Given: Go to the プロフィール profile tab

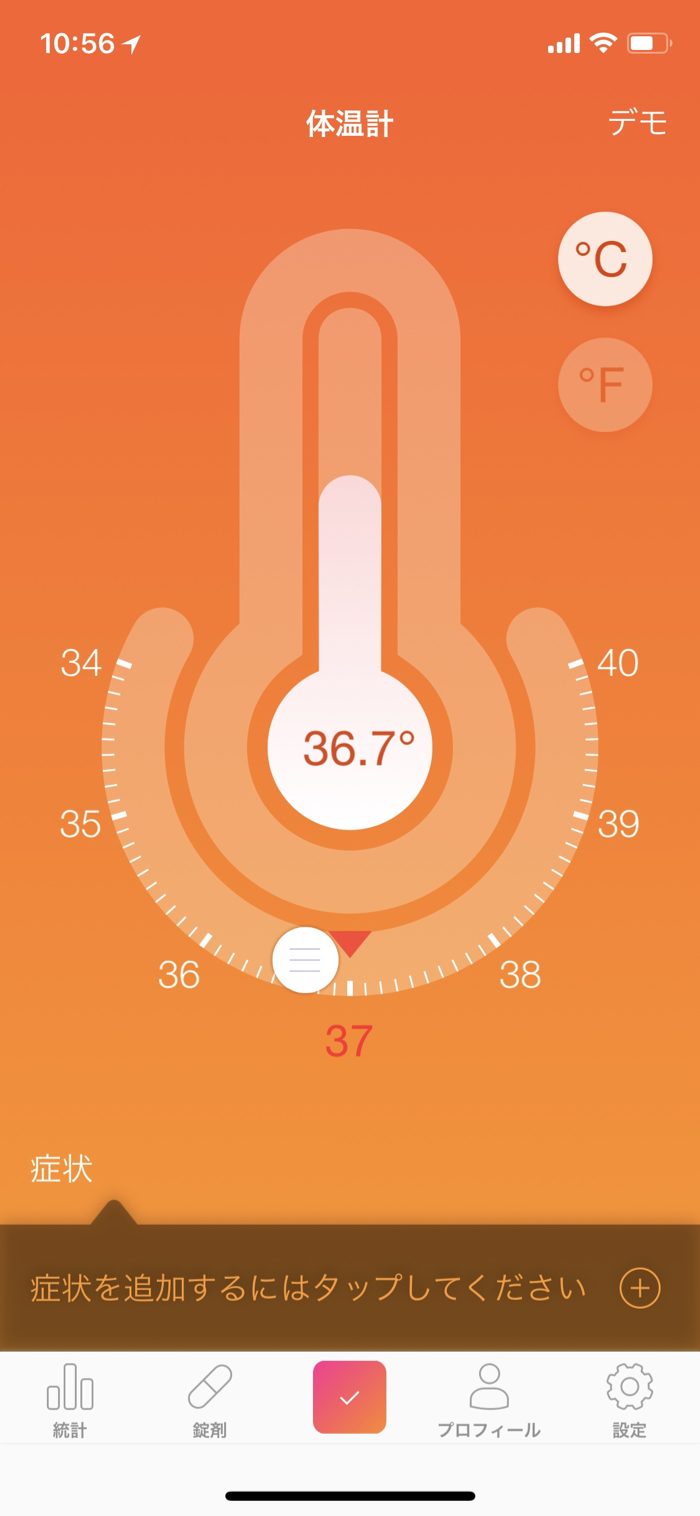Looking at the screenshot, I should [489, 1400].
